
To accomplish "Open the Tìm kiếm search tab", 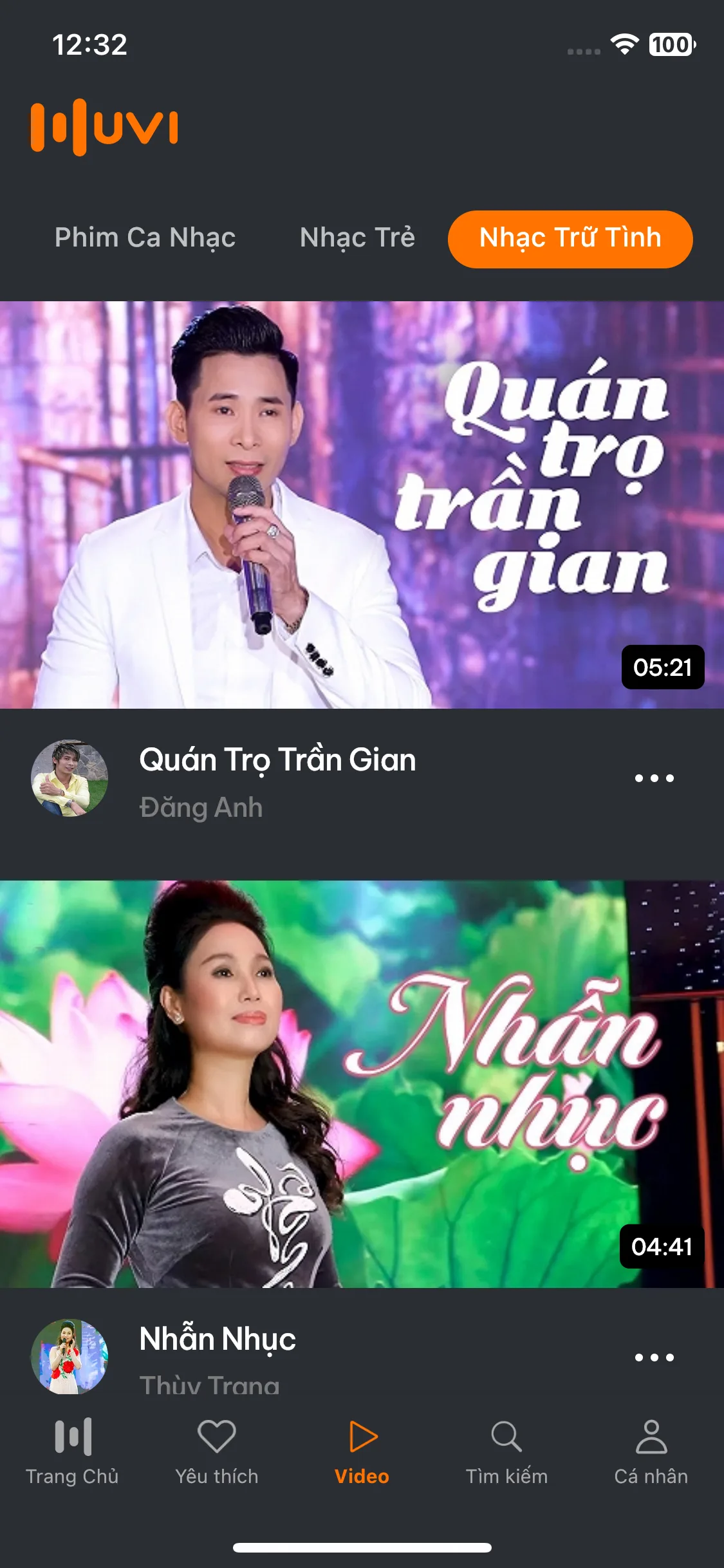I will pos(506,1452).
